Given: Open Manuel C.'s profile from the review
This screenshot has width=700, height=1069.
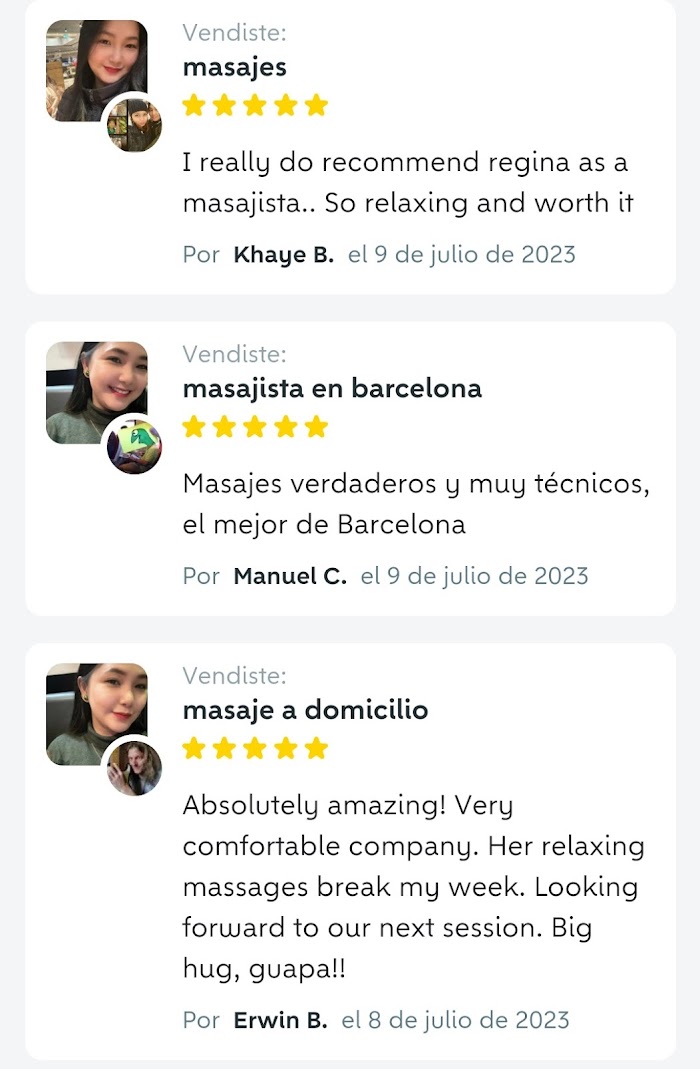Looking at the screenshot, I should coord(289,576).
